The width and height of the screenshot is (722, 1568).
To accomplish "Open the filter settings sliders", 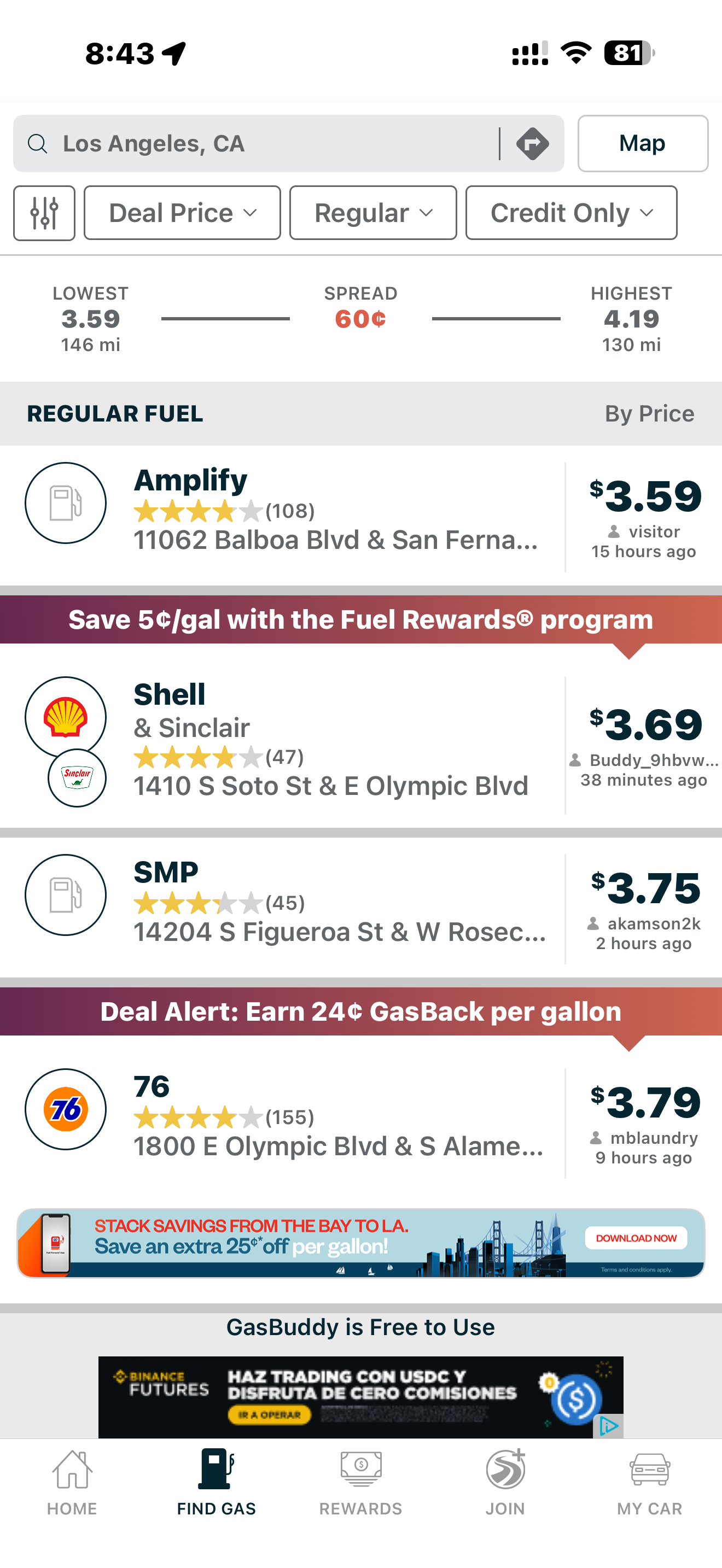I will (x=44, y=213).
